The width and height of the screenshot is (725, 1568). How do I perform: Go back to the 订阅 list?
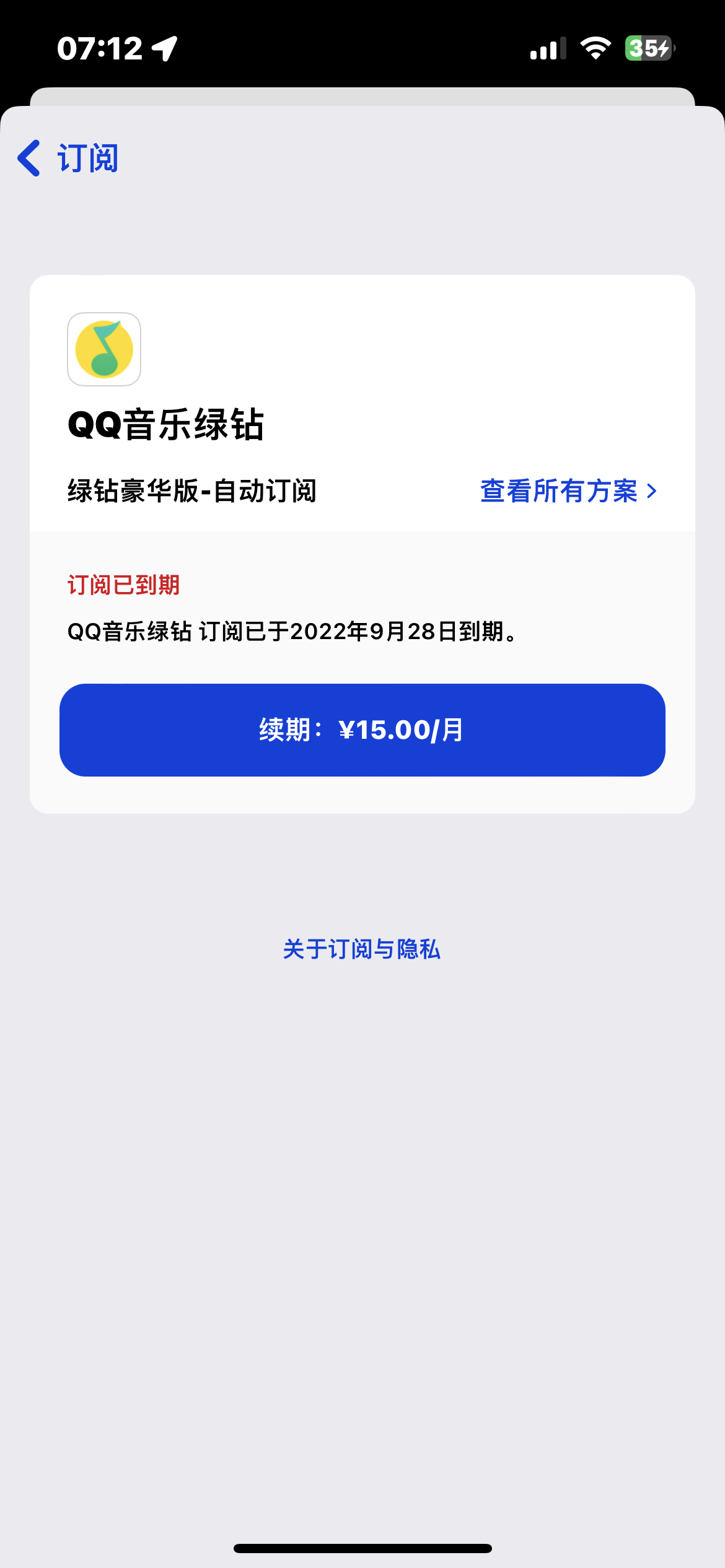[x=68, y=159]
